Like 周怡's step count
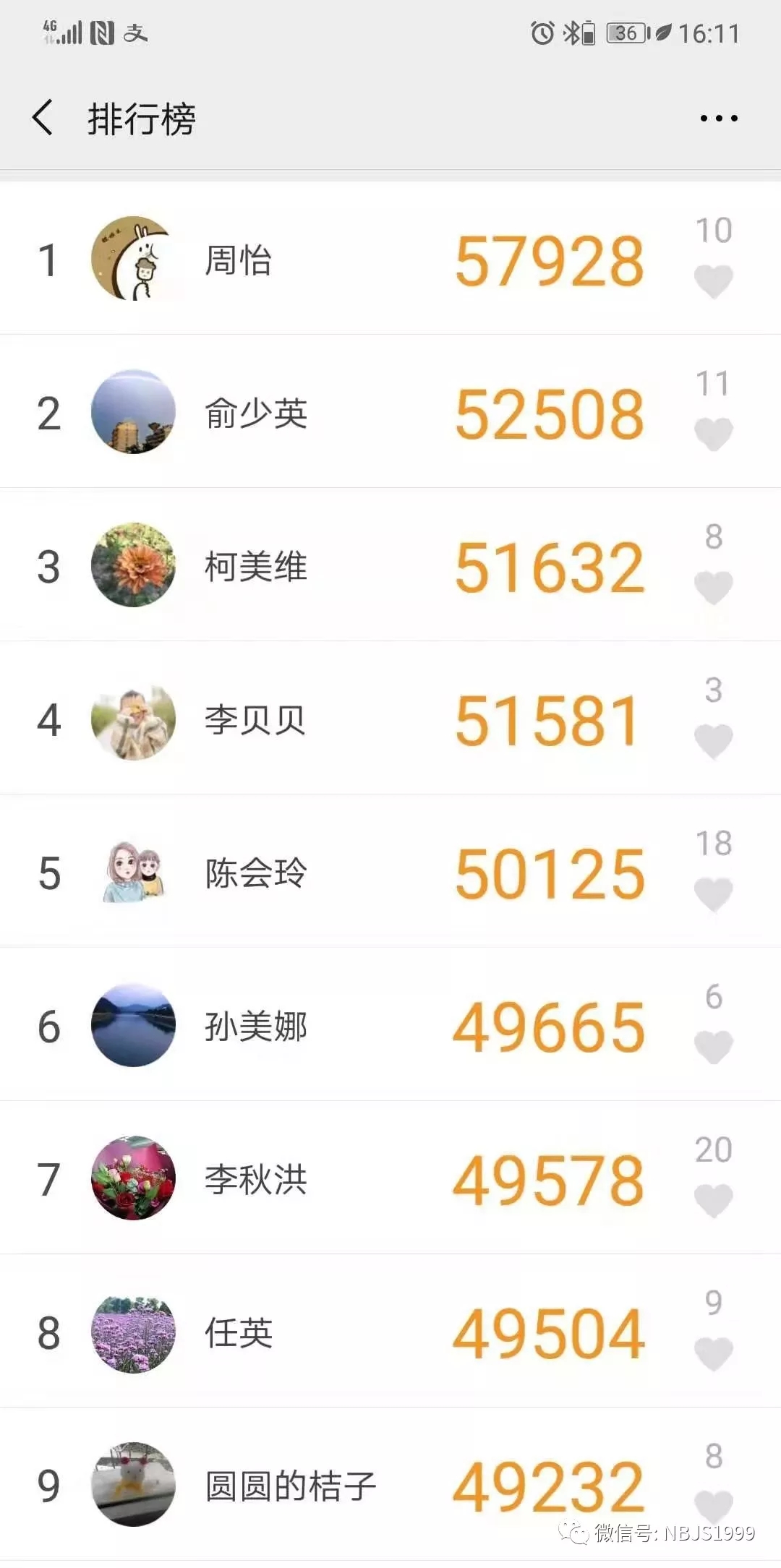781x1568 pixels. [713, 281]
